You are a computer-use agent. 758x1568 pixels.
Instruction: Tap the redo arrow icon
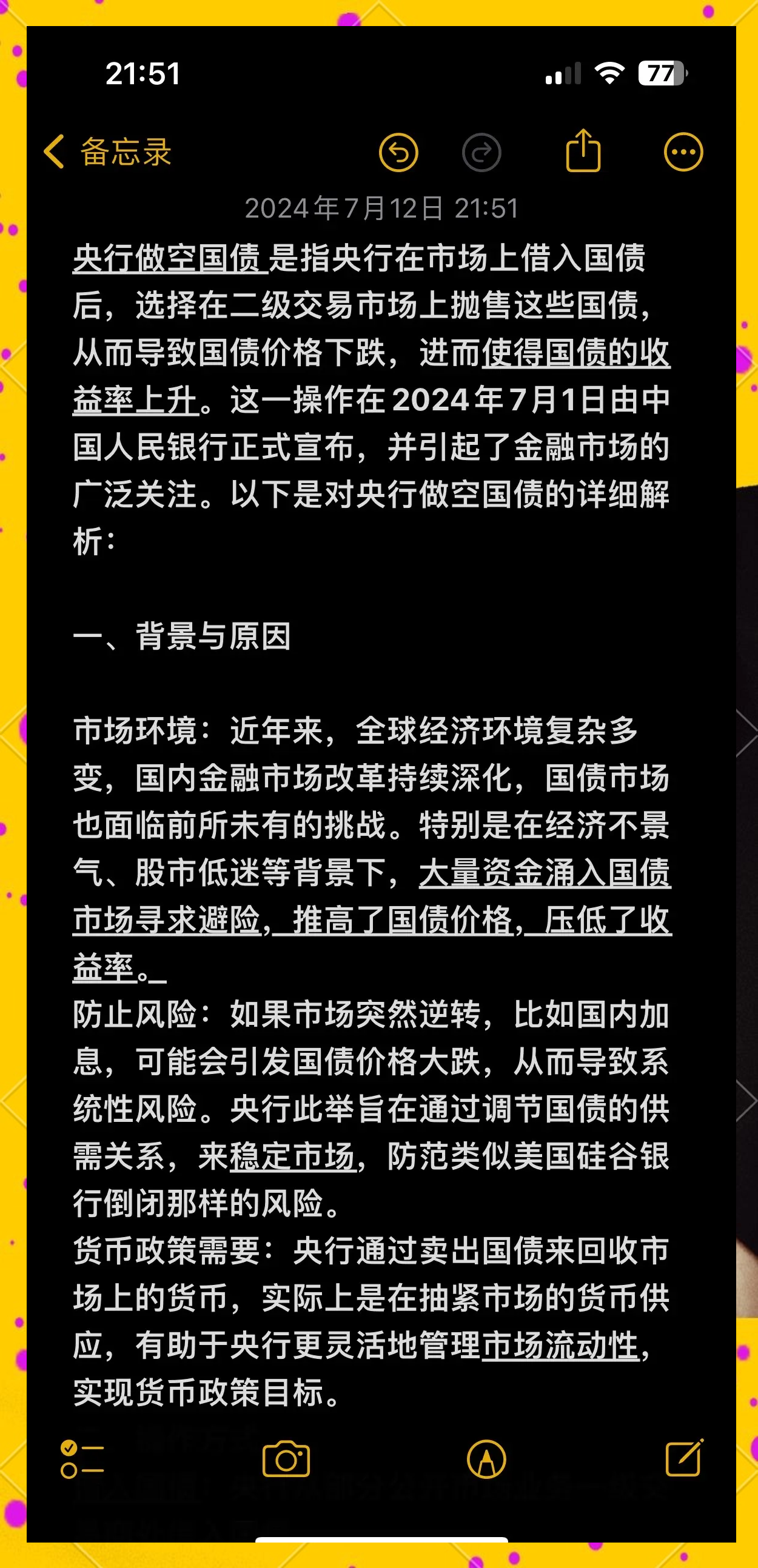click(481, 152)
